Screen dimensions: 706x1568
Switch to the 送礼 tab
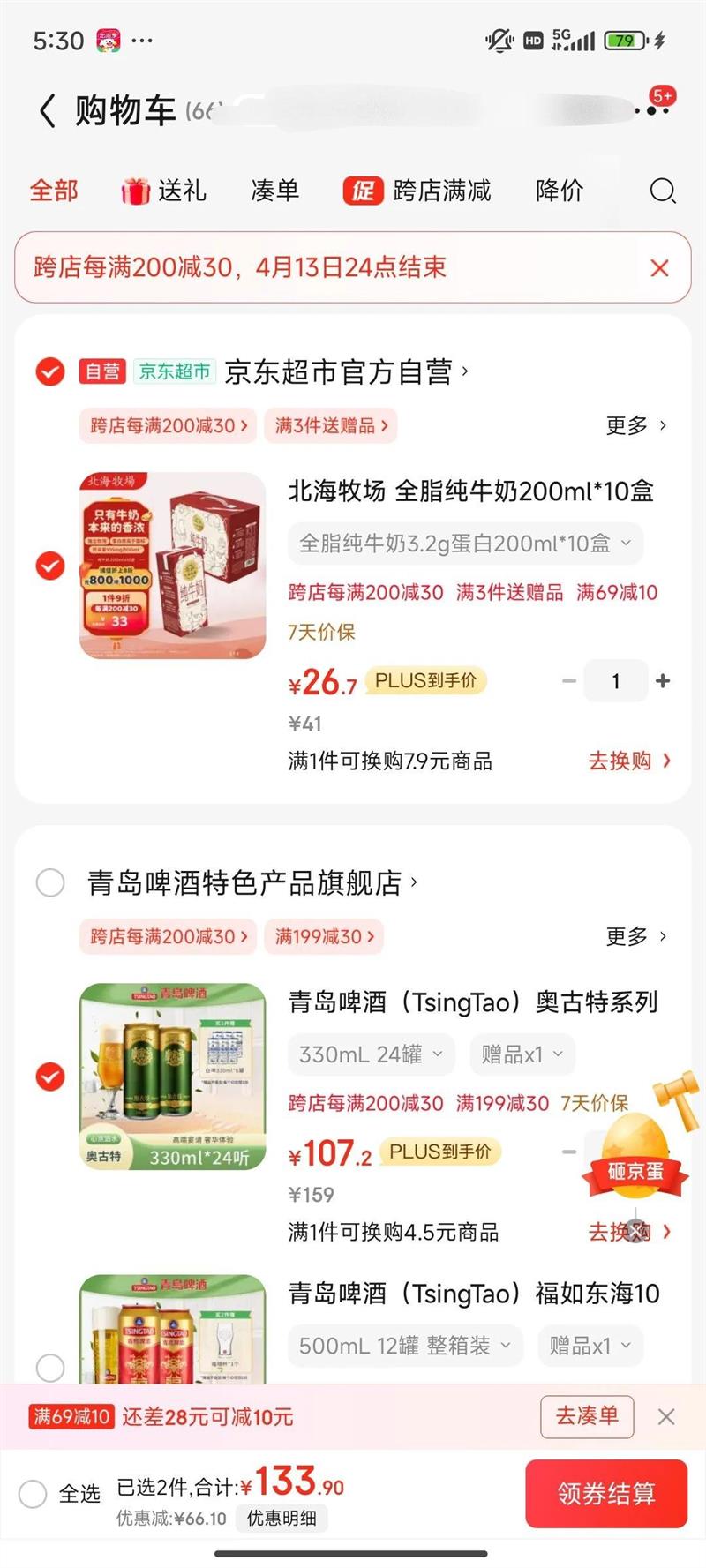[x=163, y=191]
